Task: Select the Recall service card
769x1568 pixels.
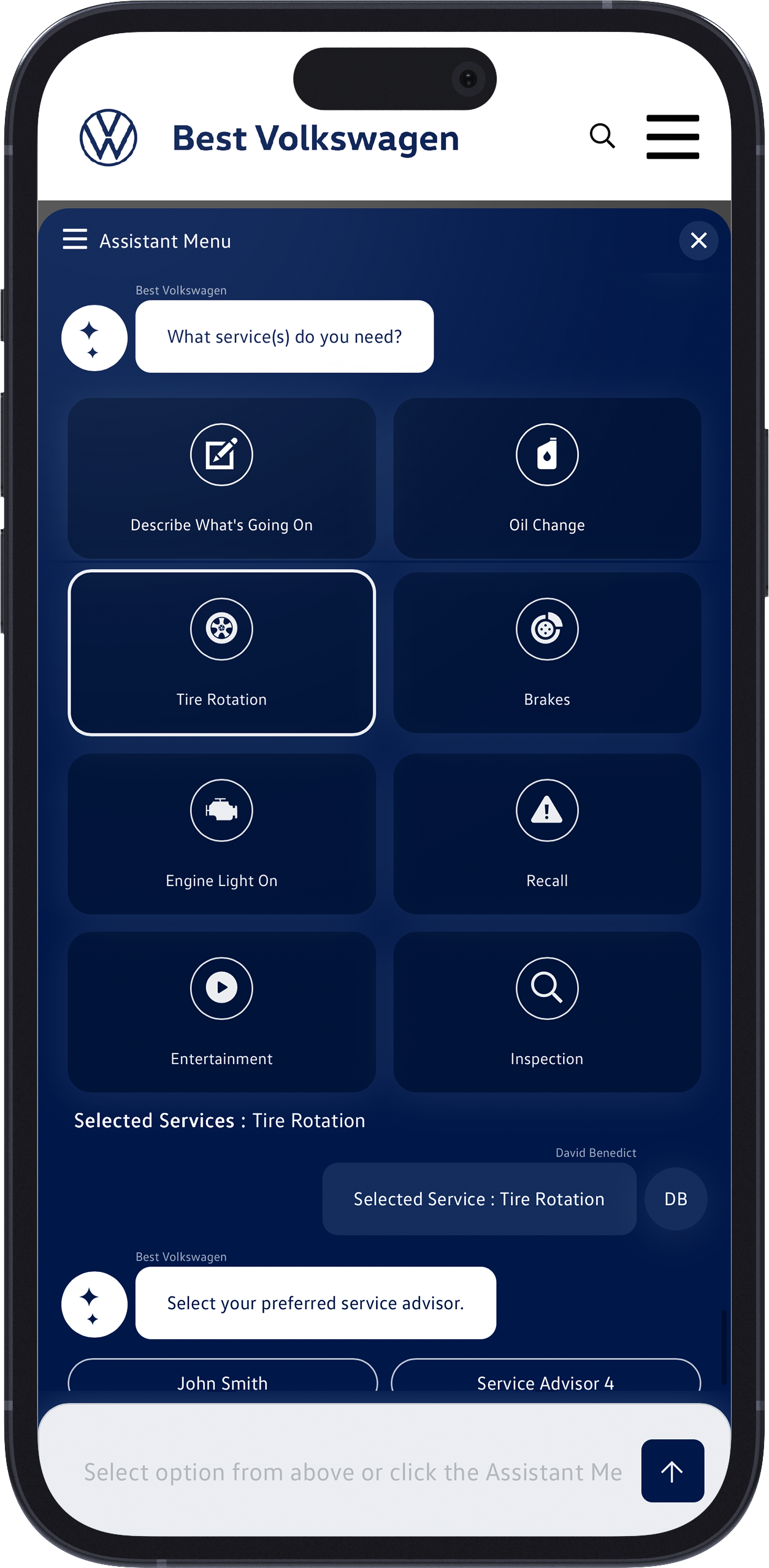Action: click(x=546, y=833)
